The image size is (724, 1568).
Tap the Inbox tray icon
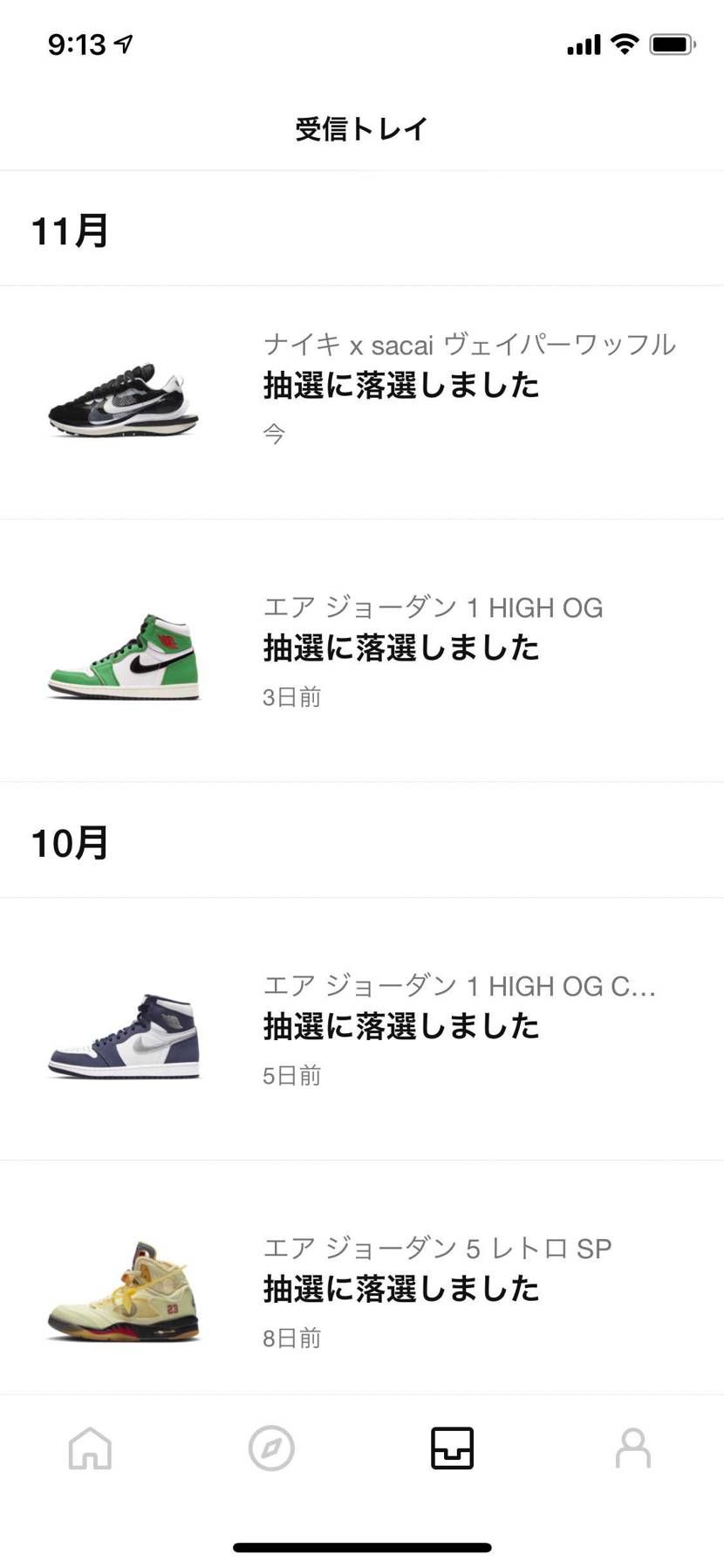pos(452,1448)
